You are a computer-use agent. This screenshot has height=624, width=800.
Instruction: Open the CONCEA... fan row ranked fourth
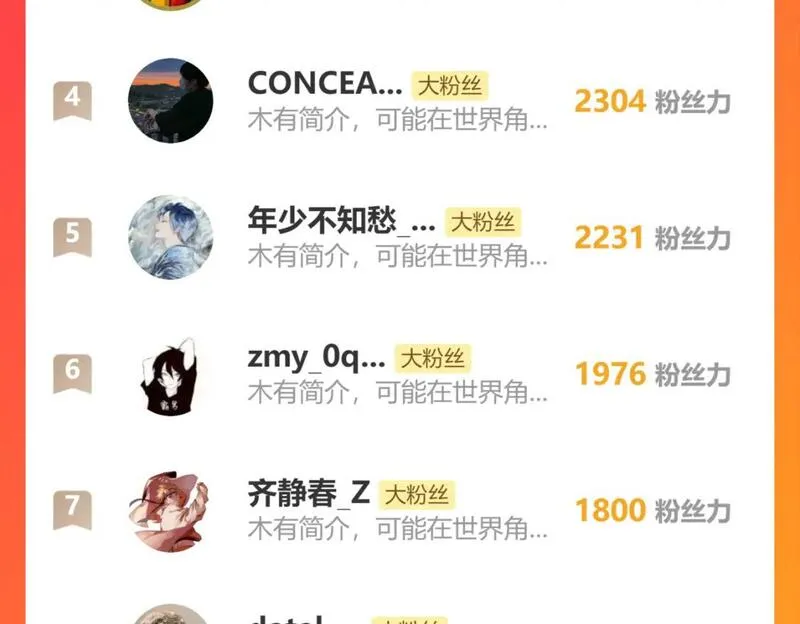pyautogui.click(x=398, y=101)
